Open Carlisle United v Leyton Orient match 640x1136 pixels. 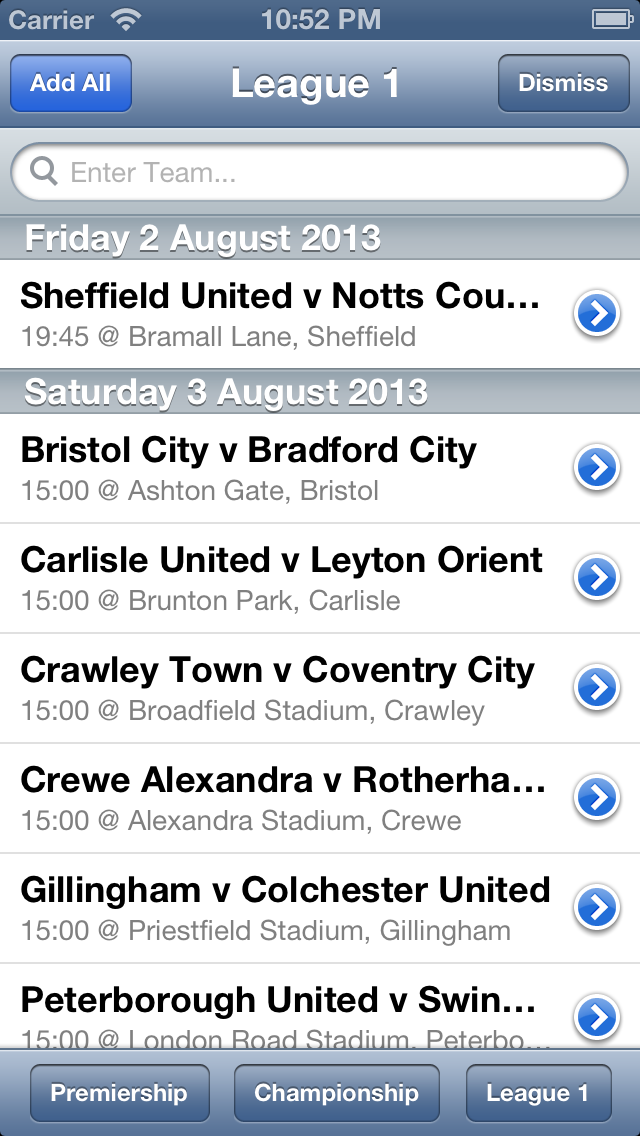tap(320, 578)
